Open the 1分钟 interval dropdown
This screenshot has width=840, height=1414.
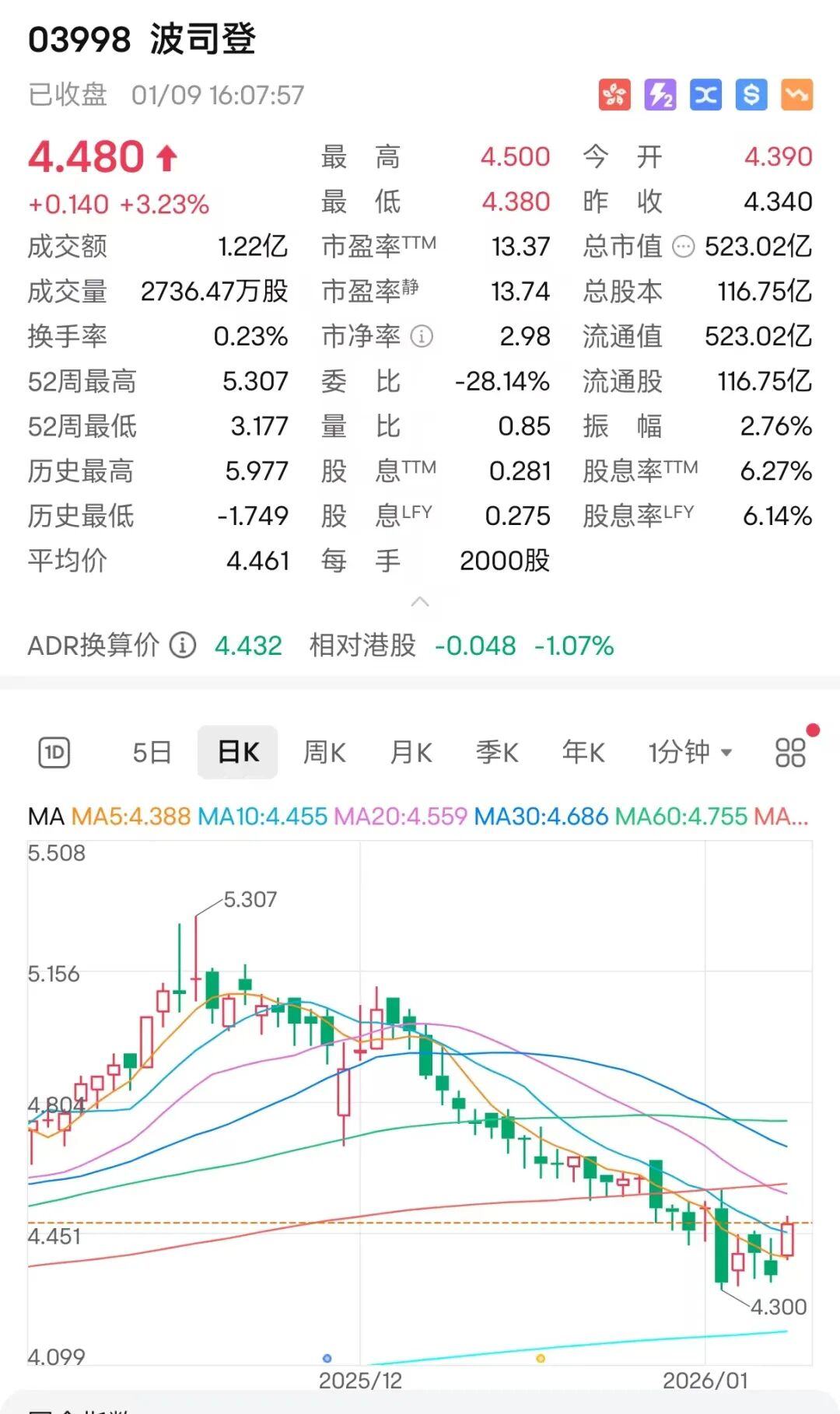688,751
